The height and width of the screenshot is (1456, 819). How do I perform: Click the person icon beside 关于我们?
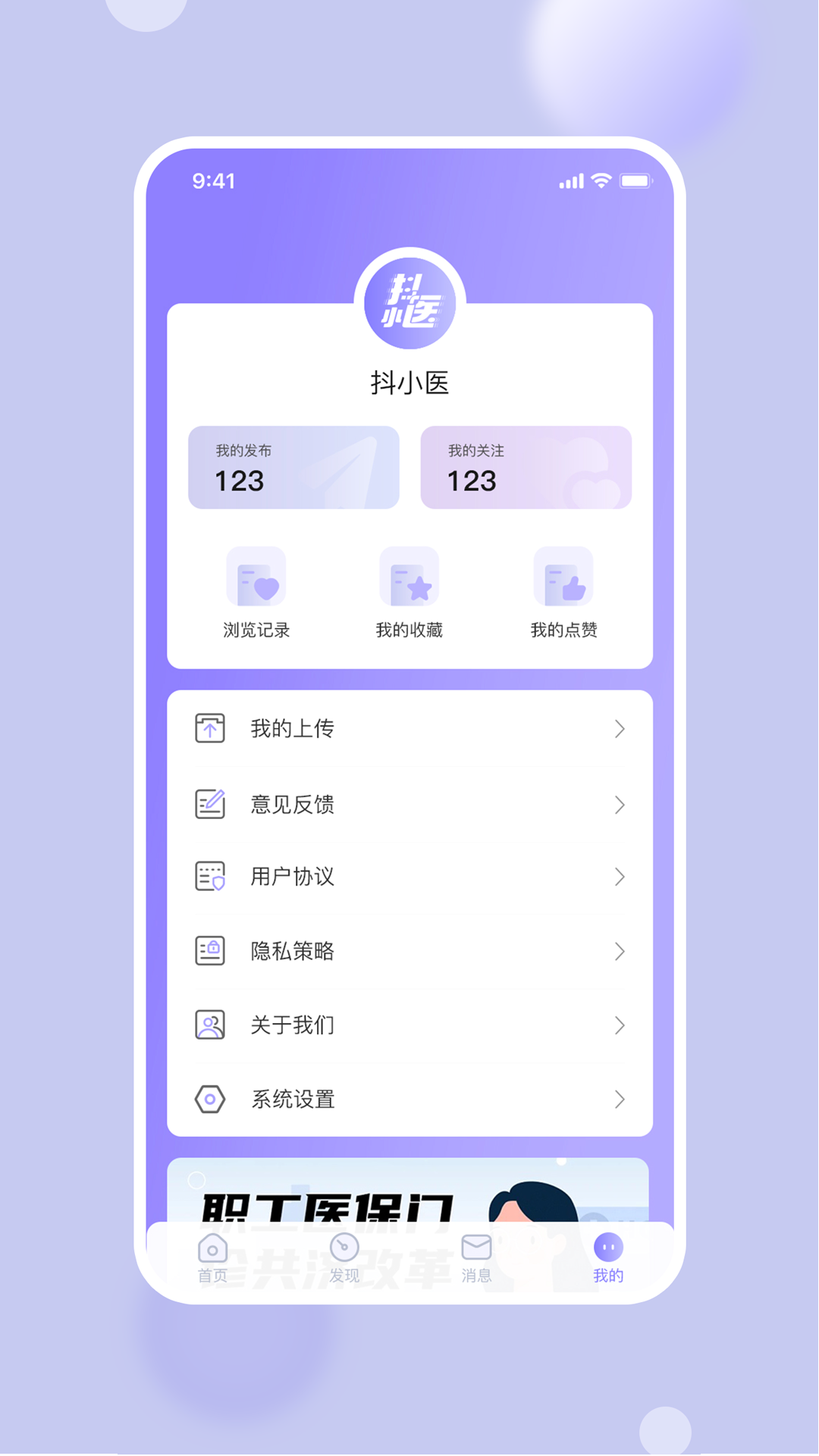(x=210, y=1025)
